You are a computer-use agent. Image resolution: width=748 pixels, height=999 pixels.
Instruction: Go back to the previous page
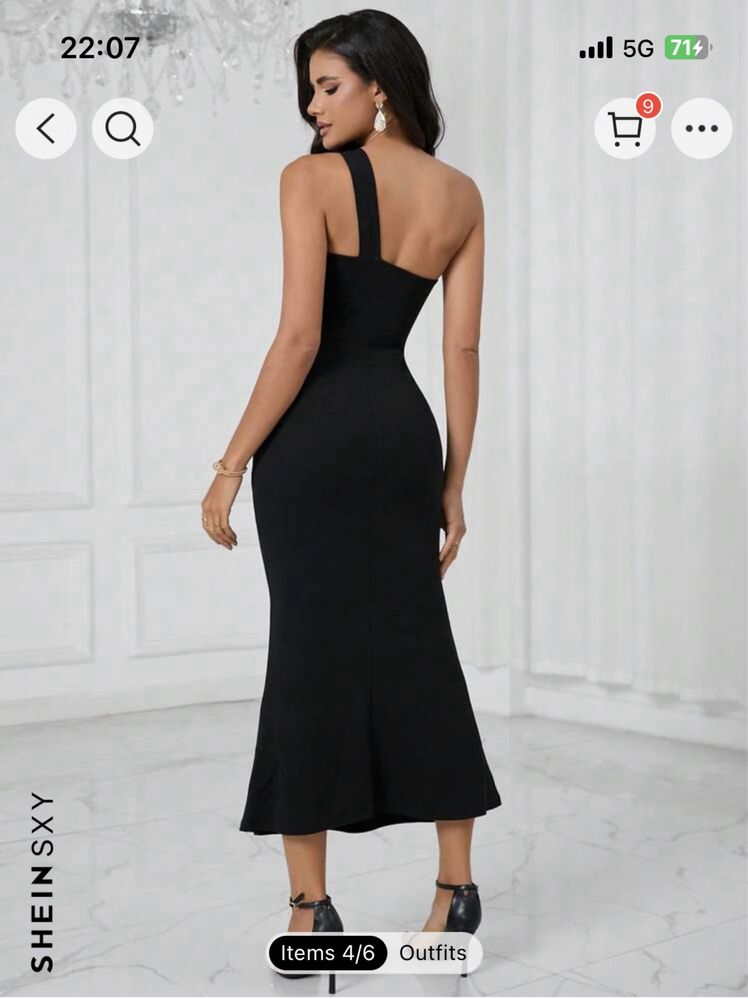click(46, 128)
